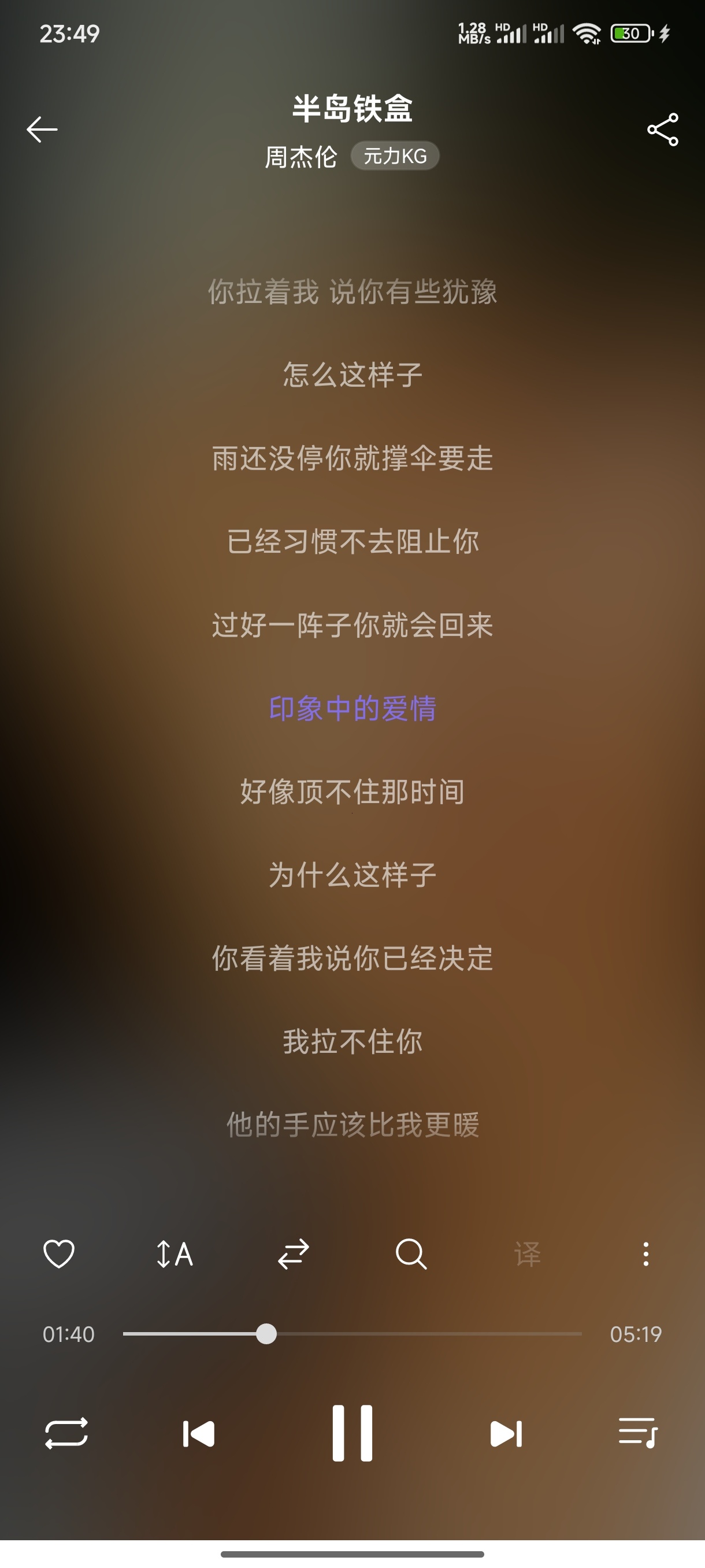Jump to lyric line 好像顶不住那时间
Image resolution: width=705 pixels, height=1568 pixels.
click(x=352, y=792)
